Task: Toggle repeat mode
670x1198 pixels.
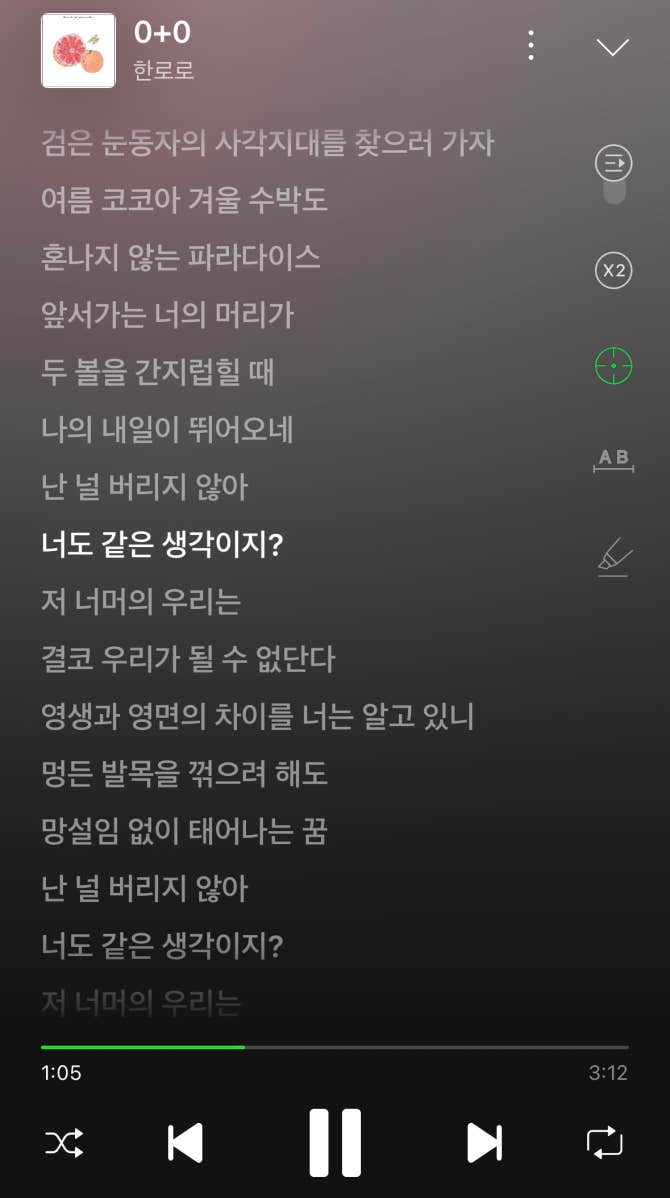Action: [605, 1143]
